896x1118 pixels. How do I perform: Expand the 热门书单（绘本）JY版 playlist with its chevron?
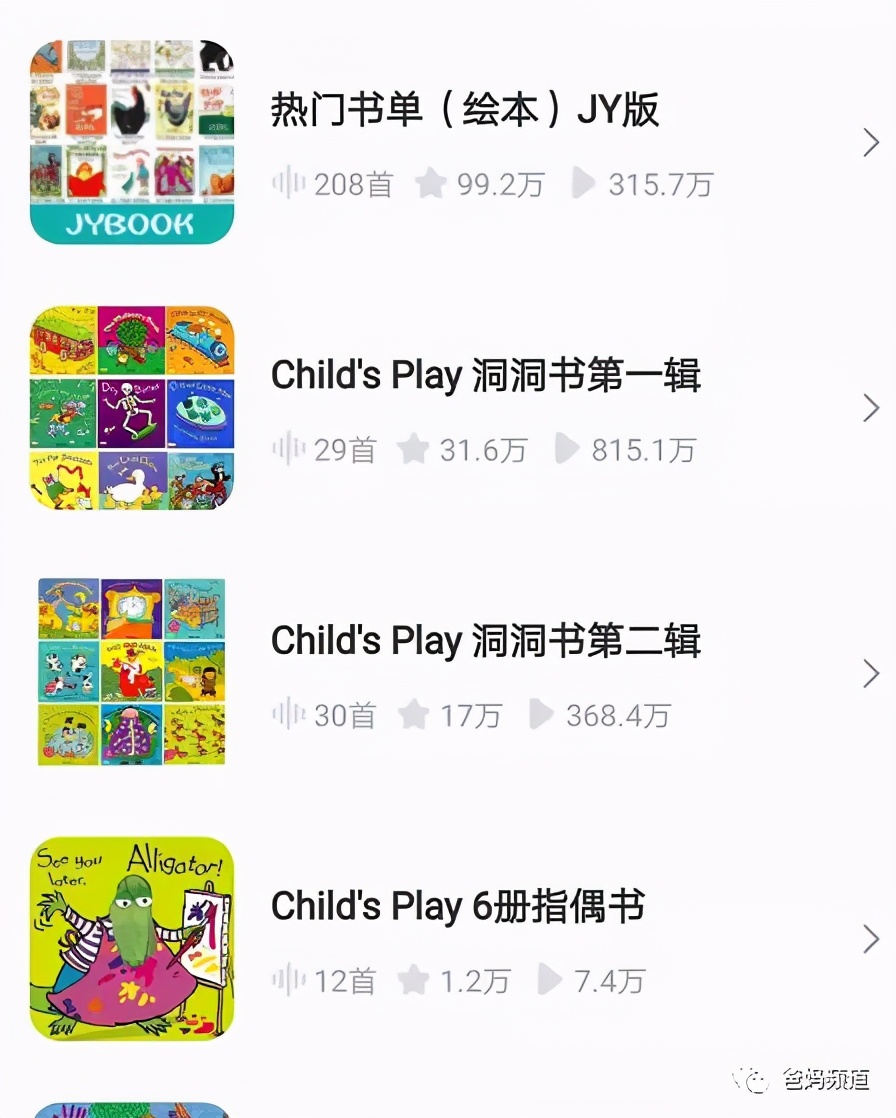coord(869,143)
